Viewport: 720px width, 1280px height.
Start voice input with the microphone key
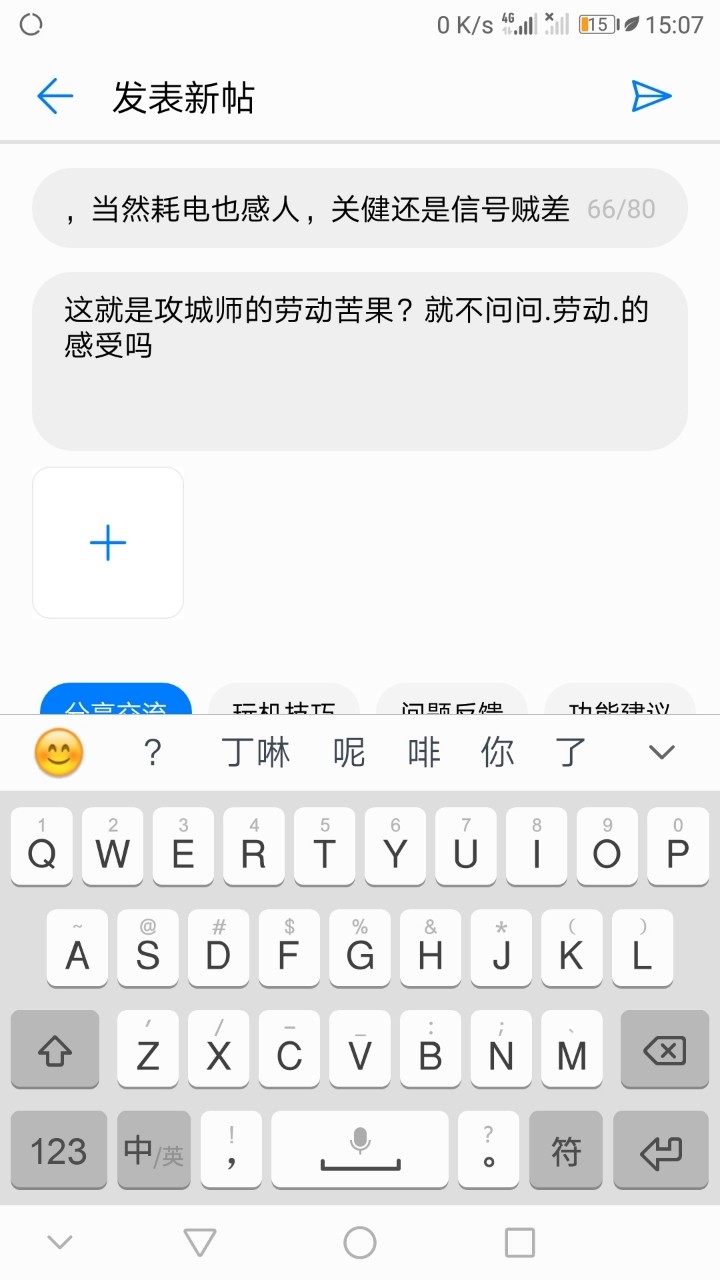[x=359, y=1150]
